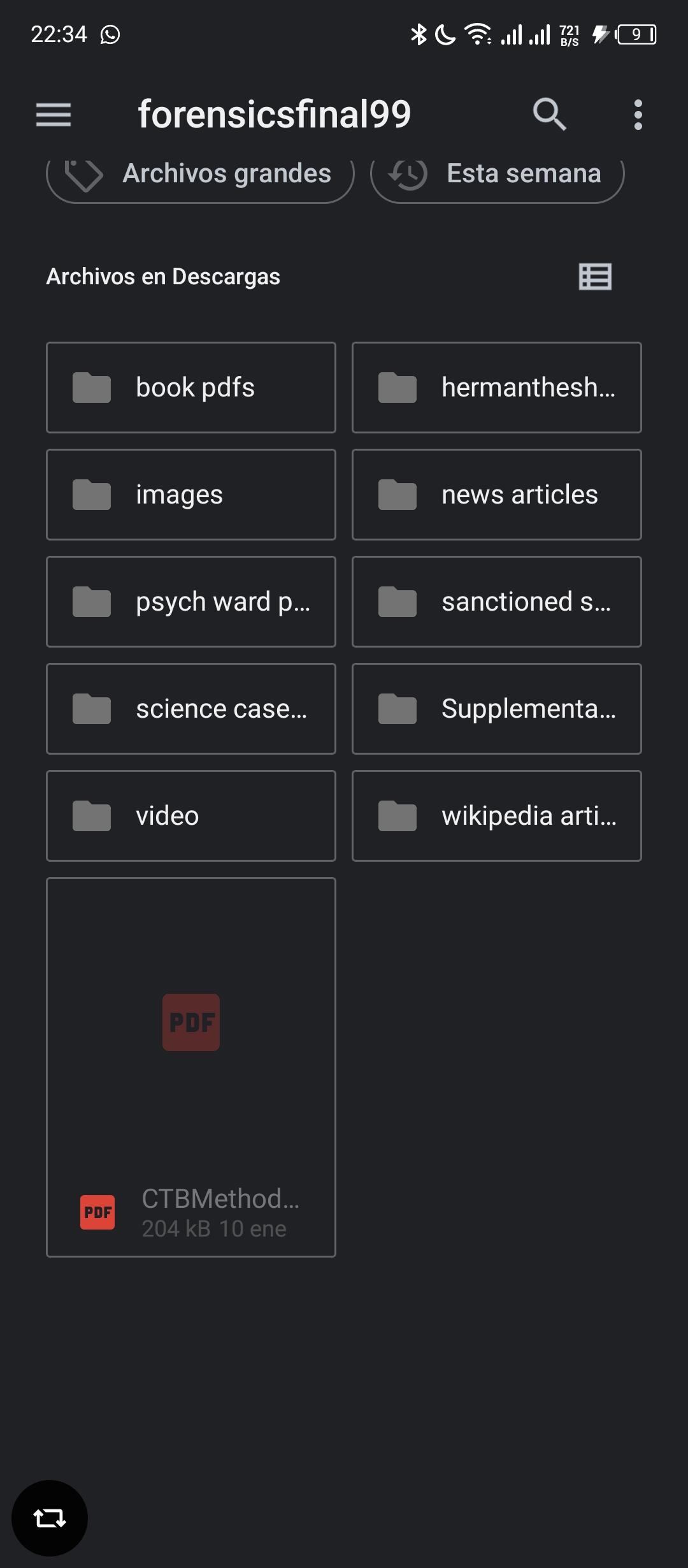Open the wikipedia arti... folder
This screenshot has width=688, height=1568.
point(497,816)
